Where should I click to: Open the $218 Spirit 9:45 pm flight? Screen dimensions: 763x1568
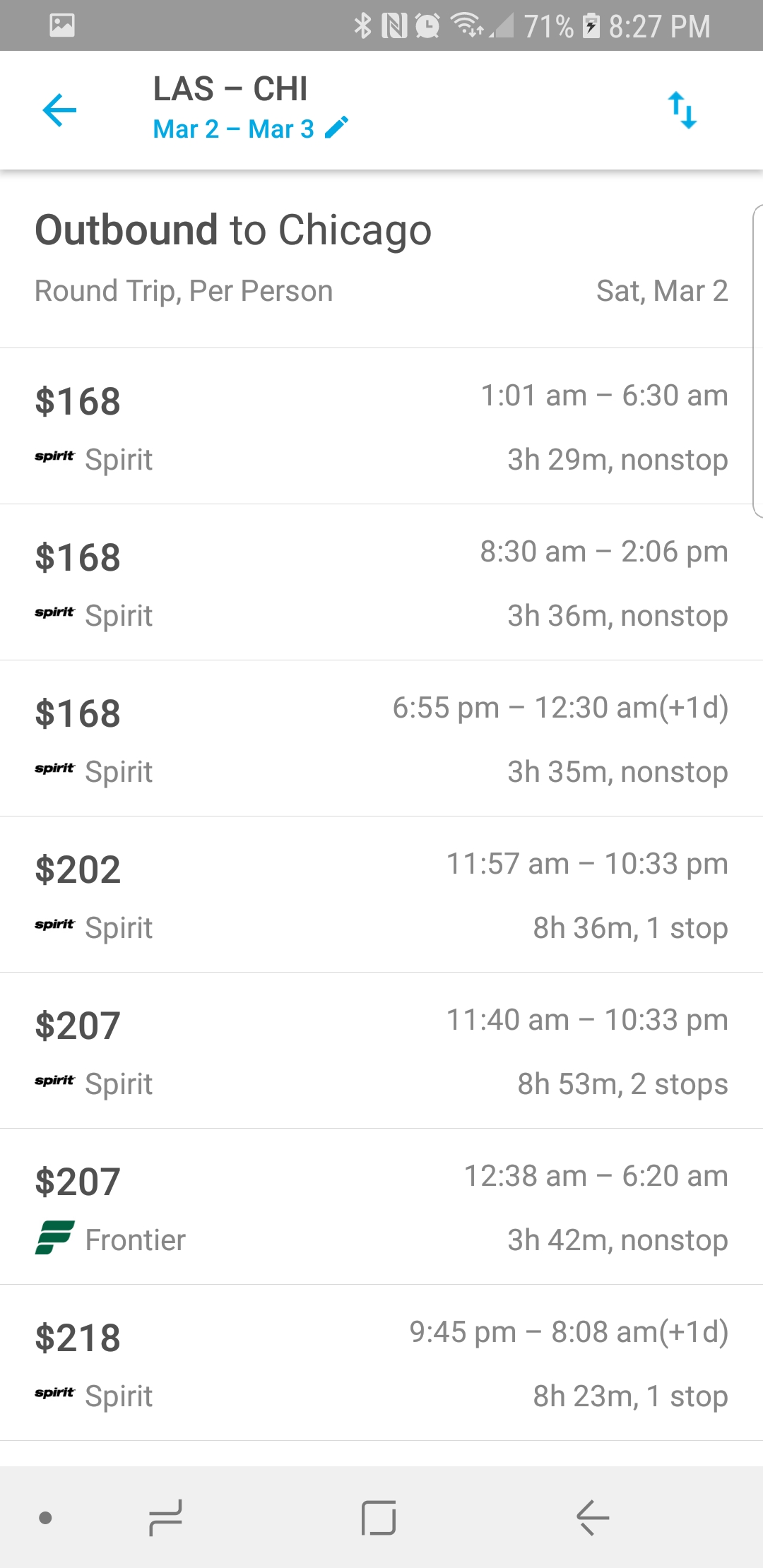click(381, 1362)
